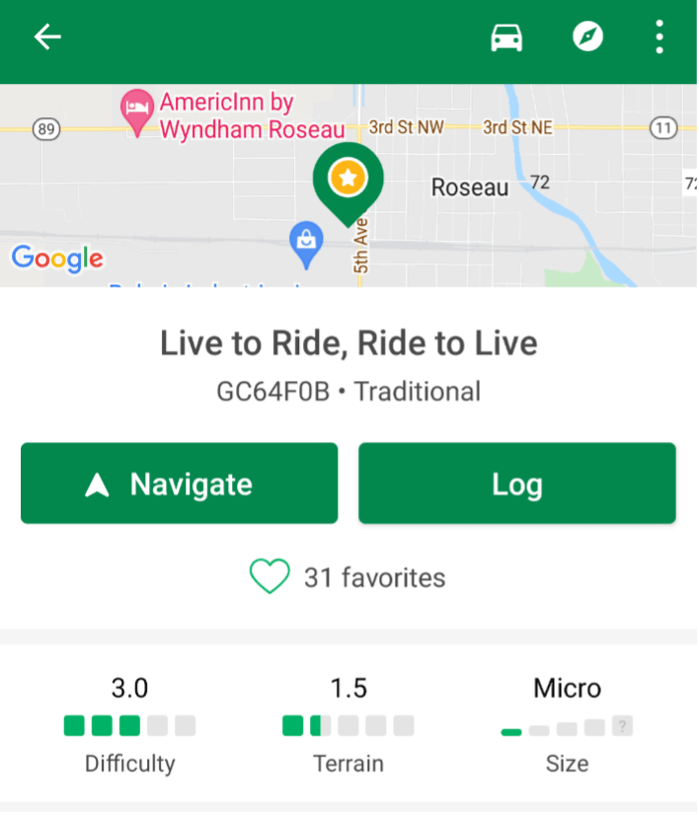This screenshot has height=815, width=699.
Task: Go back using the arrow
Action: [47, 38]
